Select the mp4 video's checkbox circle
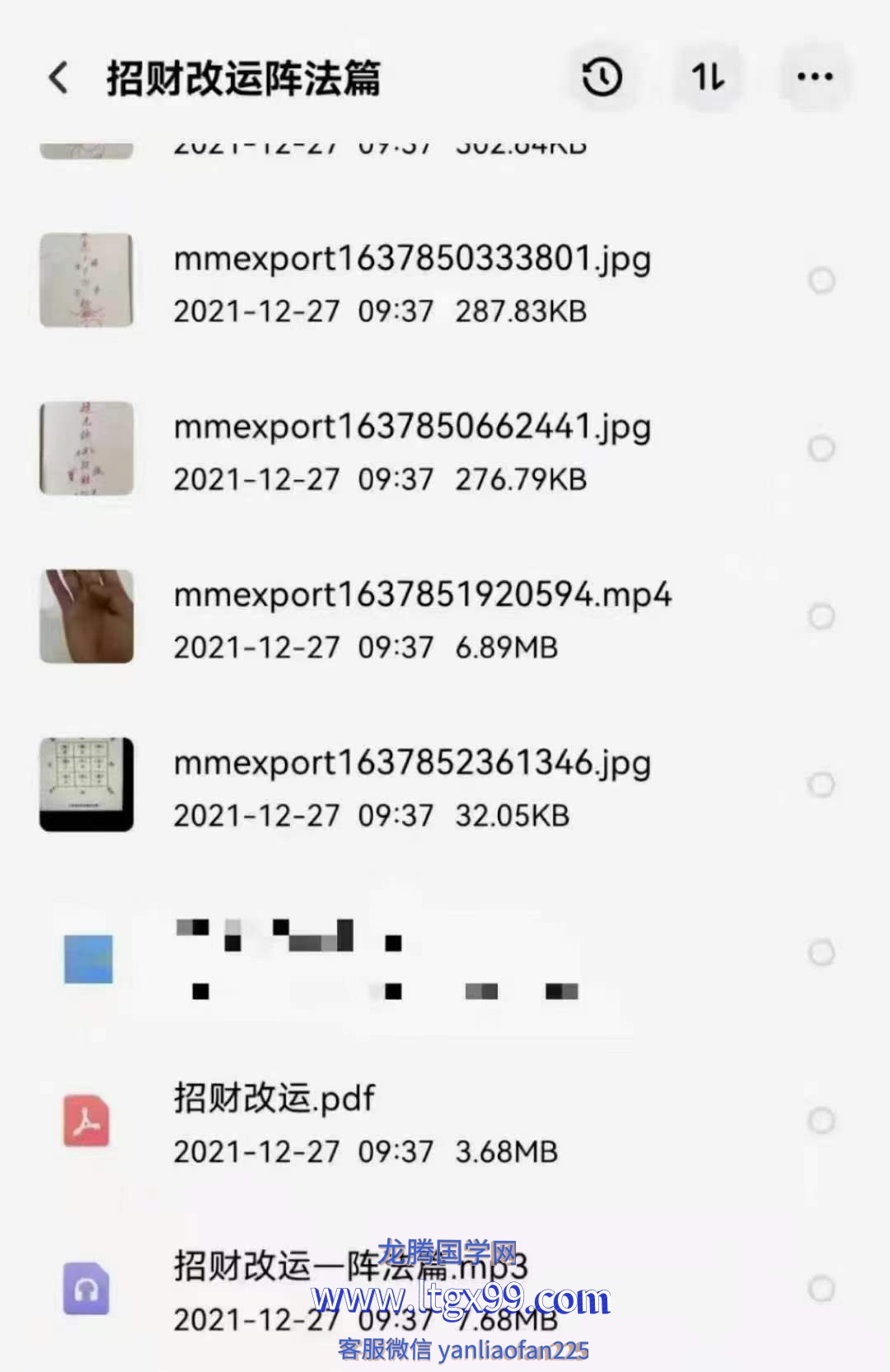This screenshot has width=890, height=1372. tap(821, 616)
